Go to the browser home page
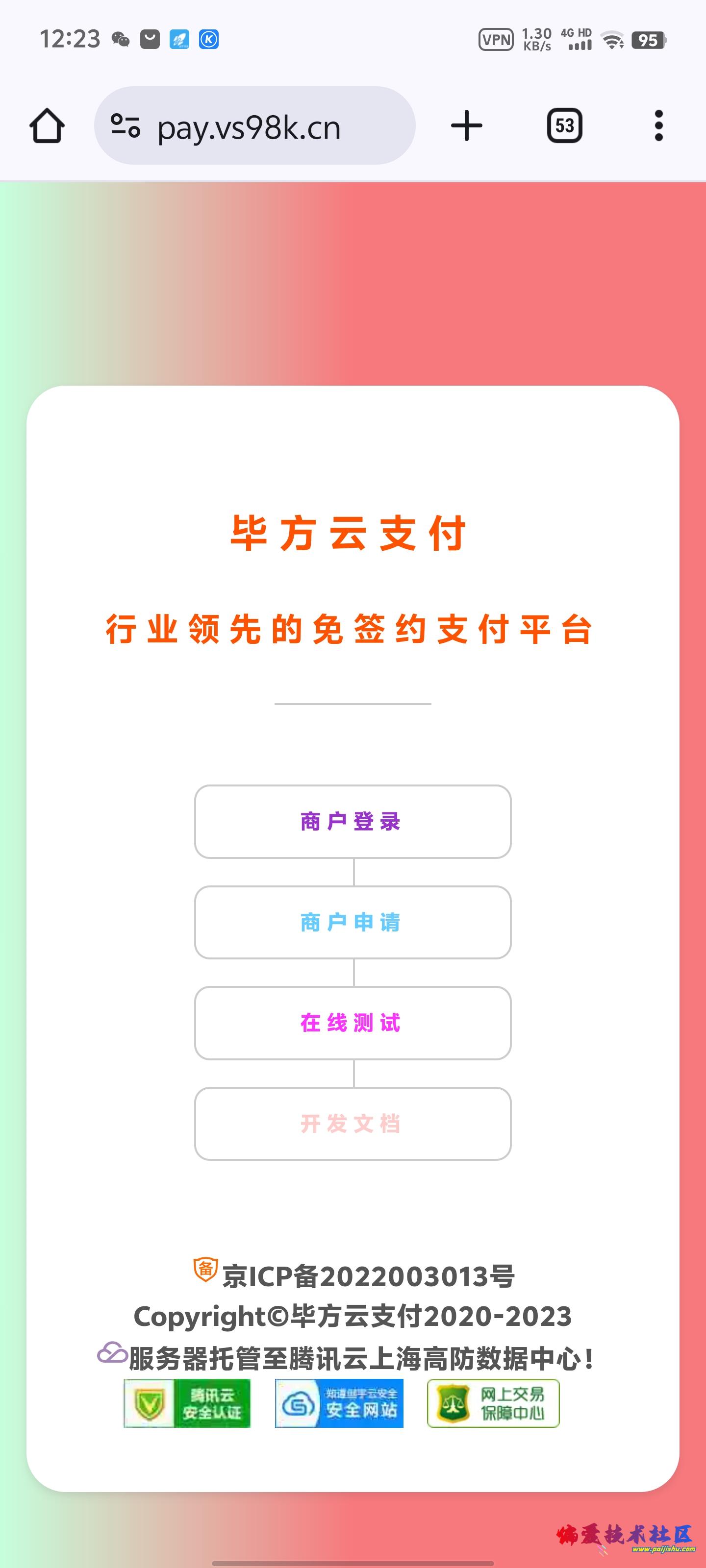This screenshot has width=706, height=1568. click(47, 126)
